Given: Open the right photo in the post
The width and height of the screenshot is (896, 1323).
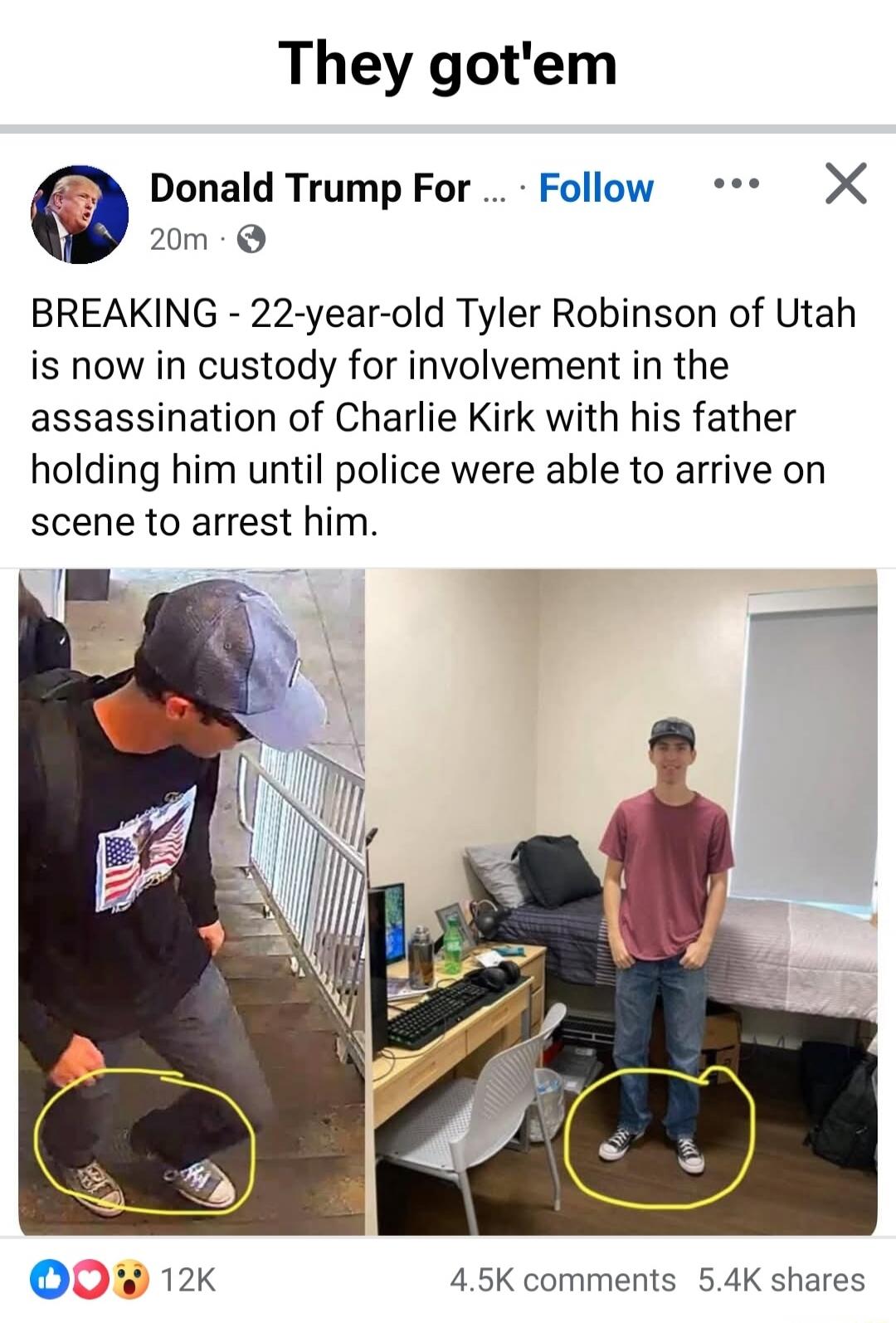Looking at the screenshot, I should (x=622, y=901).
